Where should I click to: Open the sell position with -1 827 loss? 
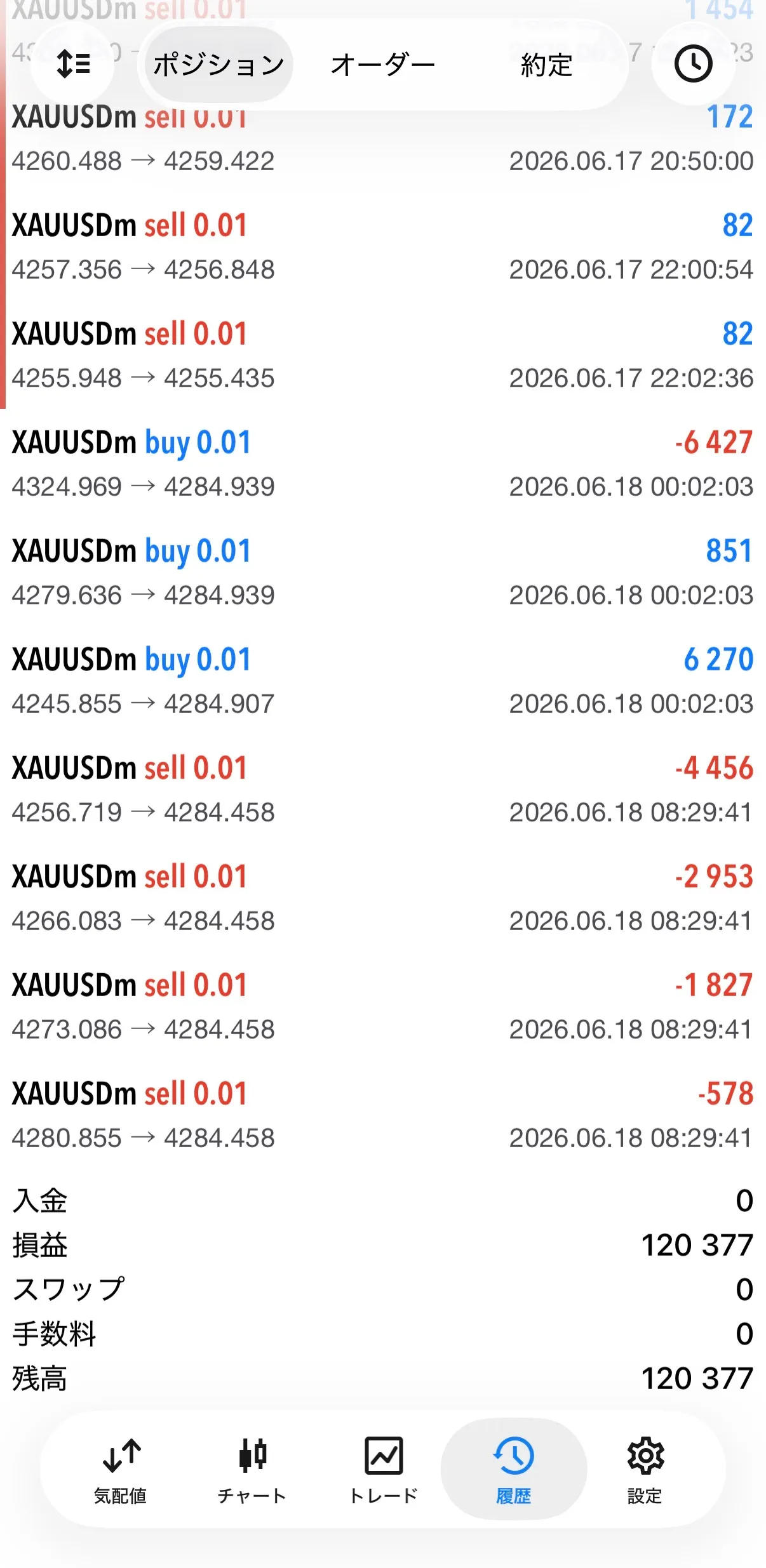[383, 1007]
